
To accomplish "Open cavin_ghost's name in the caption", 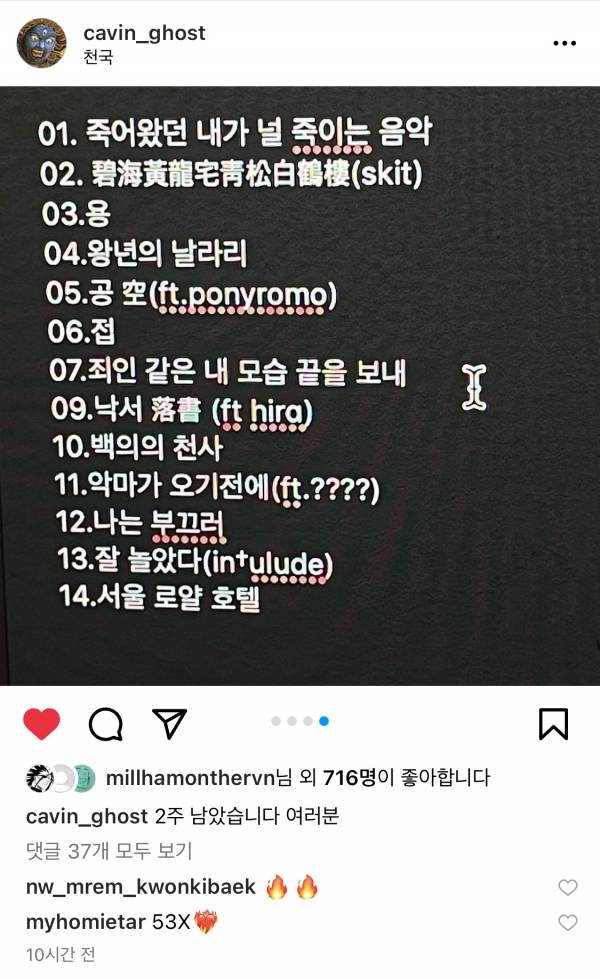I will pos(86,815).
